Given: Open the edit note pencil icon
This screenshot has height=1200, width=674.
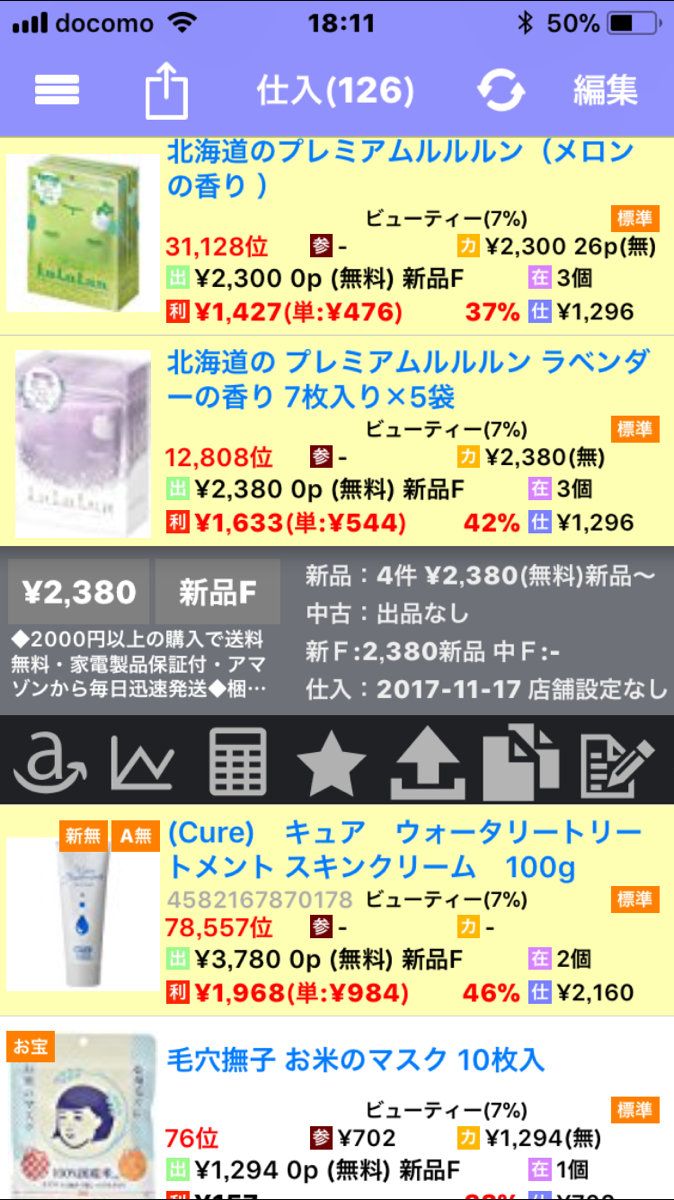Looking at the screenshot, I should point(616,764).
